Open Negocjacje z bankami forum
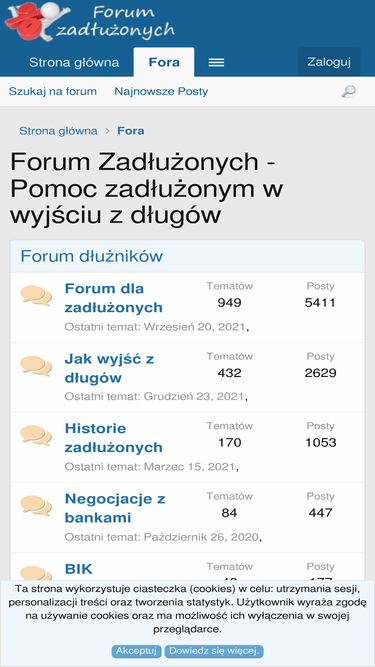 (115, 508)
